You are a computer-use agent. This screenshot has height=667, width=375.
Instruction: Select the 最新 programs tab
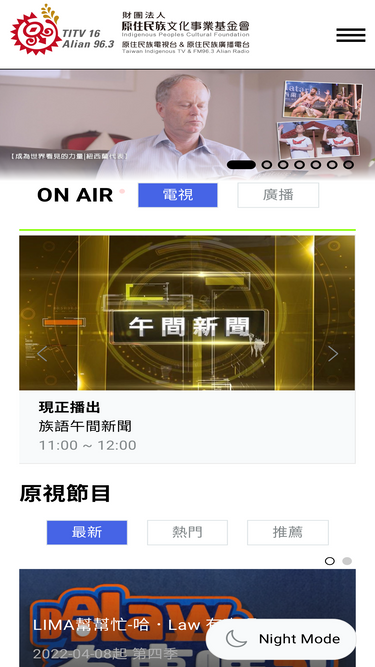point(87,532)
